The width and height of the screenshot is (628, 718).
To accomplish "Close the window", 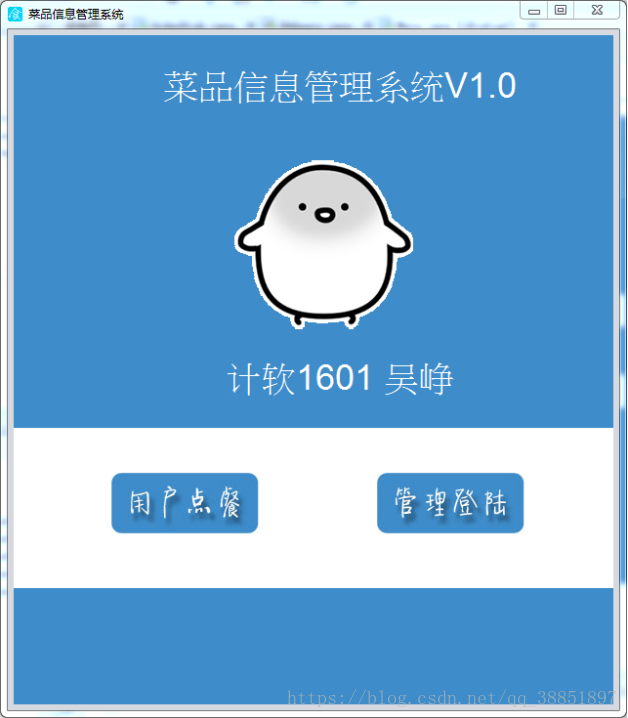I will [x=596, y=9].
